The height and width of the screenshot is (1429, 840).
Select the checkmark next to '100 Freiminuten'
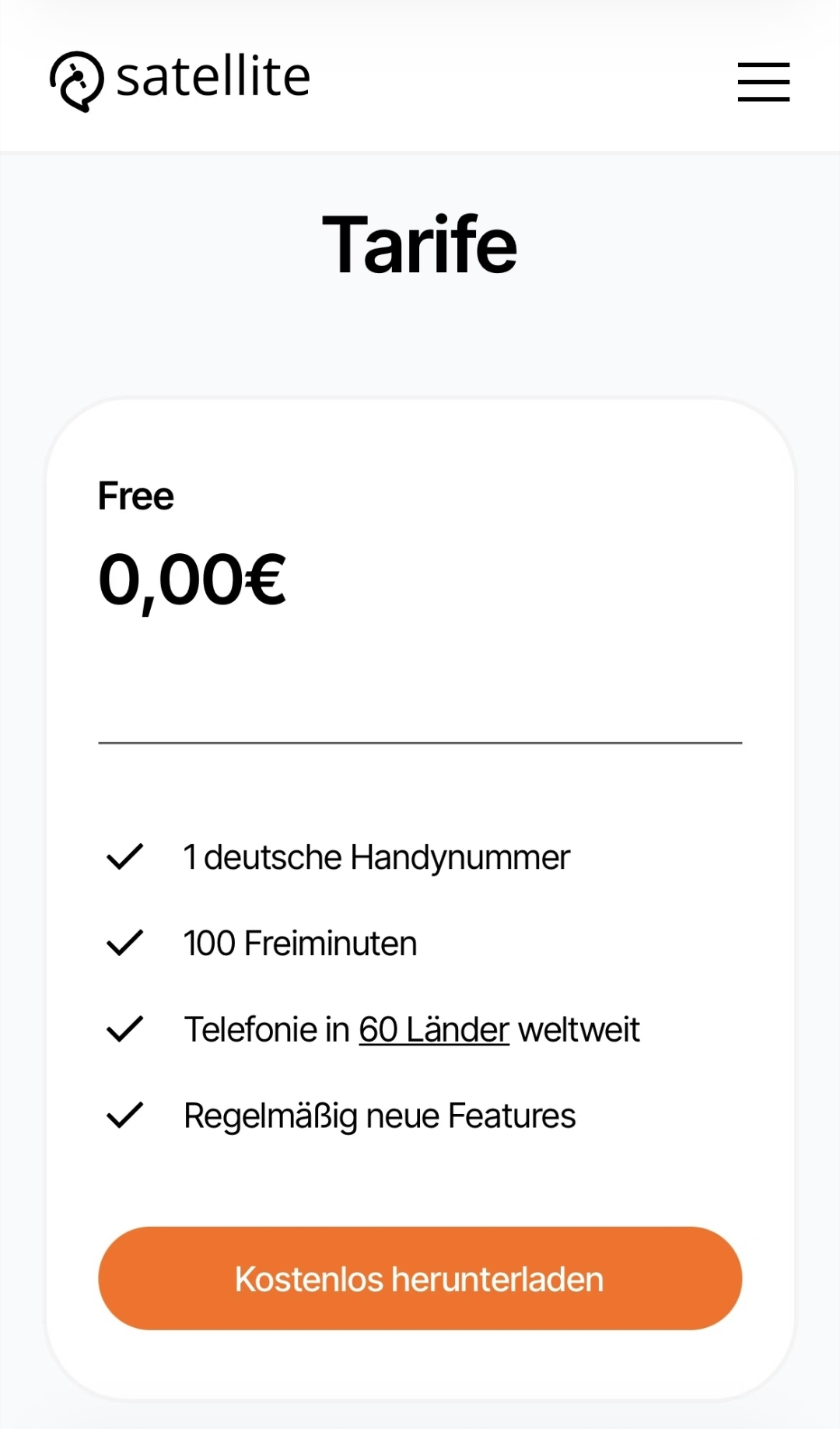(127, 944)
